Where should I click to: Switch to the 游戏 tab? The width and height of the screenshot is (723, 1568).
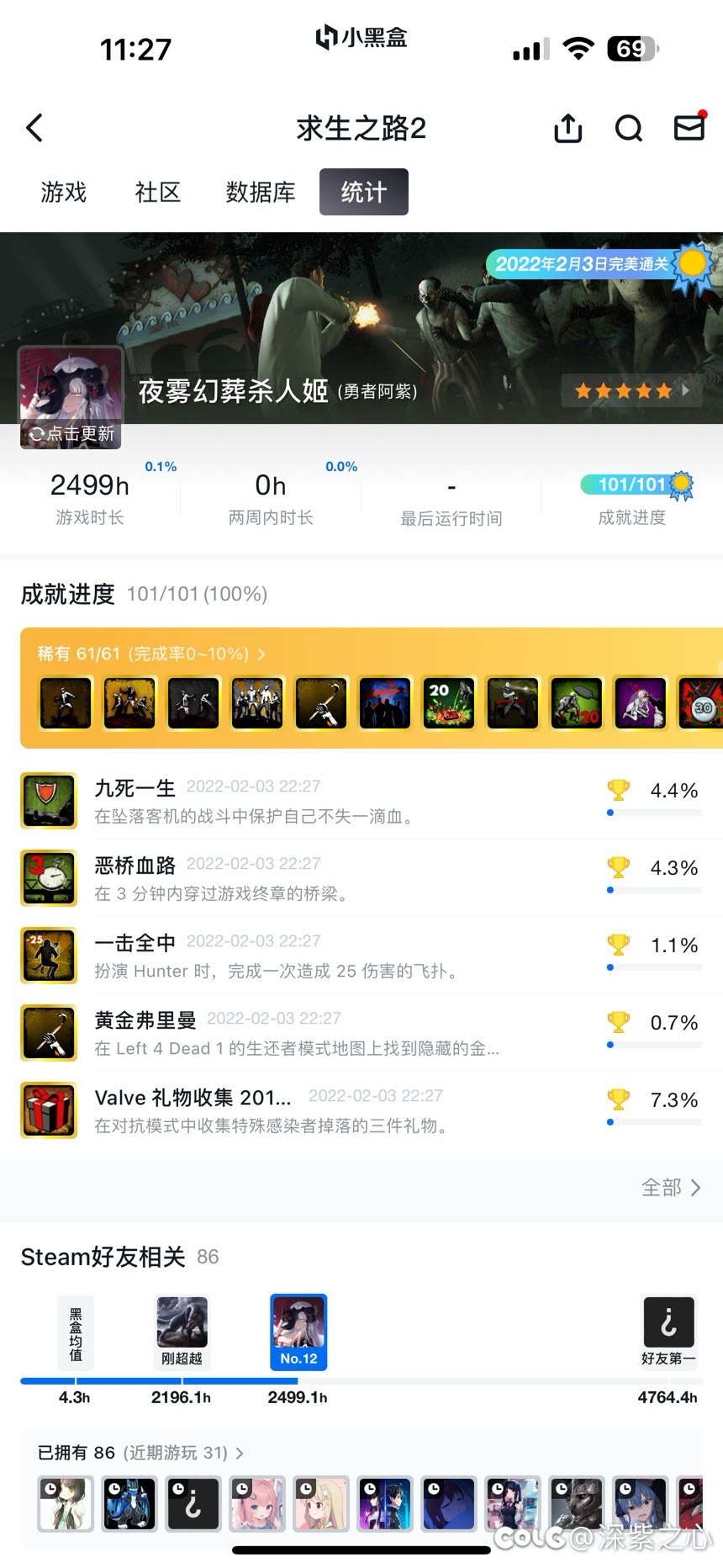click(64, 192)
